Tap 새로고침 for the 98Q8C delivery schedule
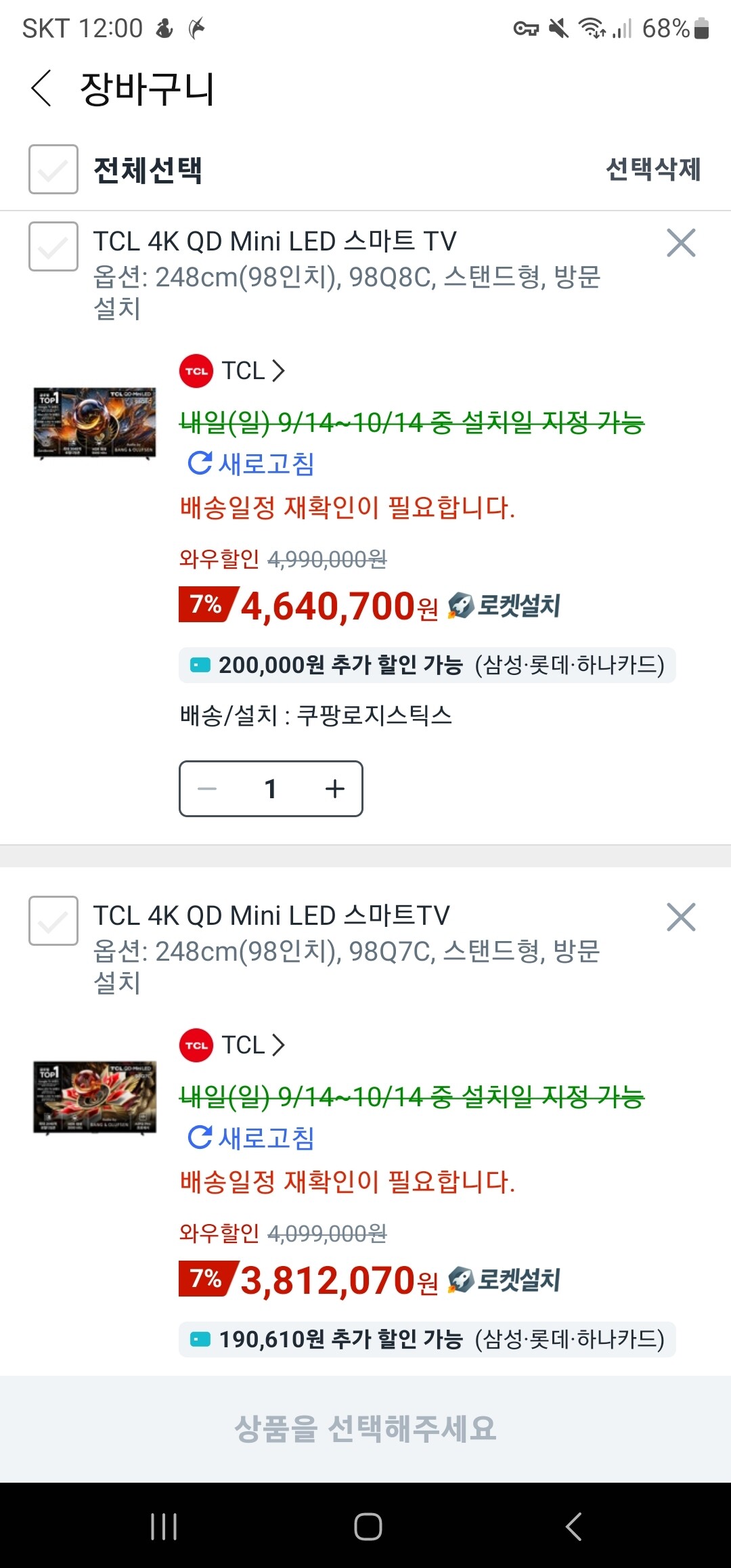The image size is (731, 1568). click(251, 464)
